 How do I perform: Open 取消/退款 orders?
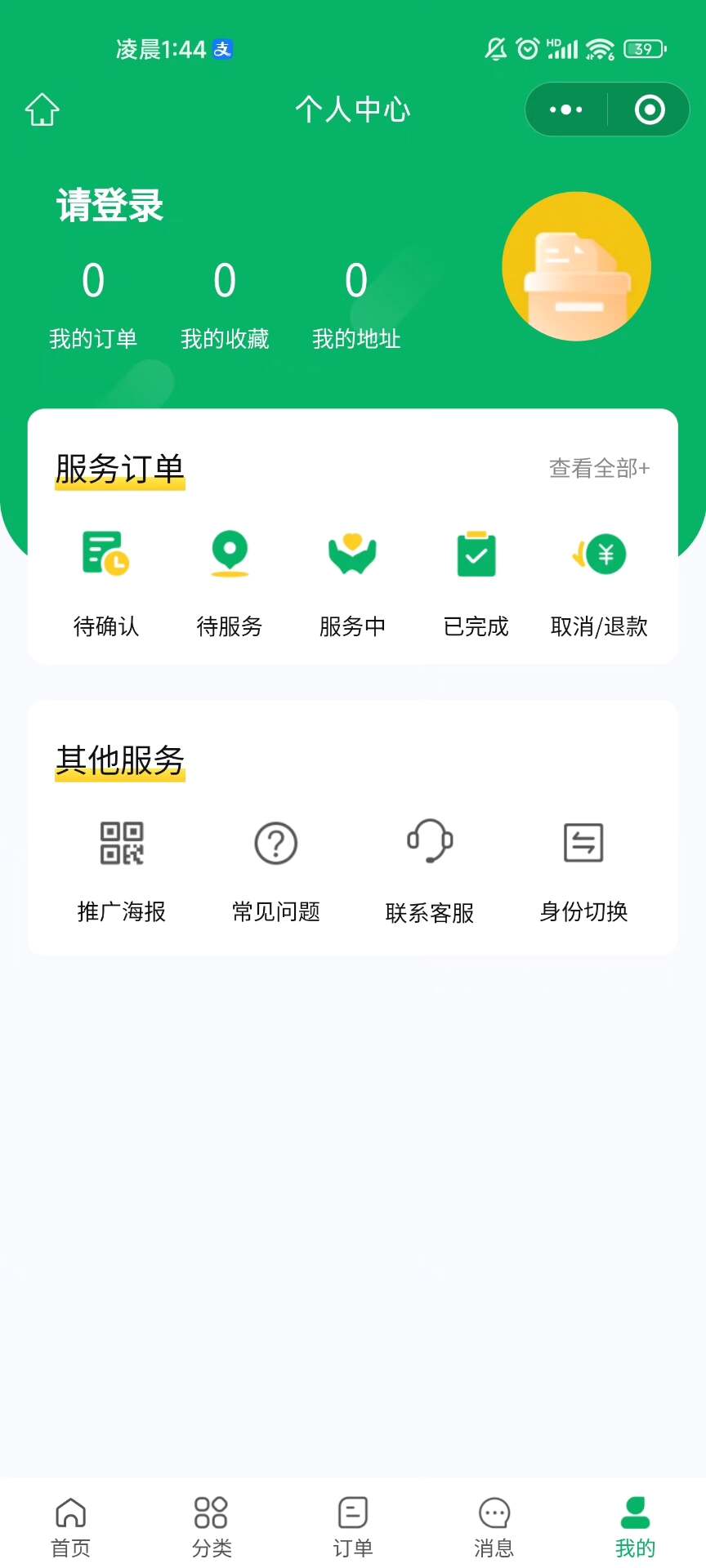[x=599, y=581]
